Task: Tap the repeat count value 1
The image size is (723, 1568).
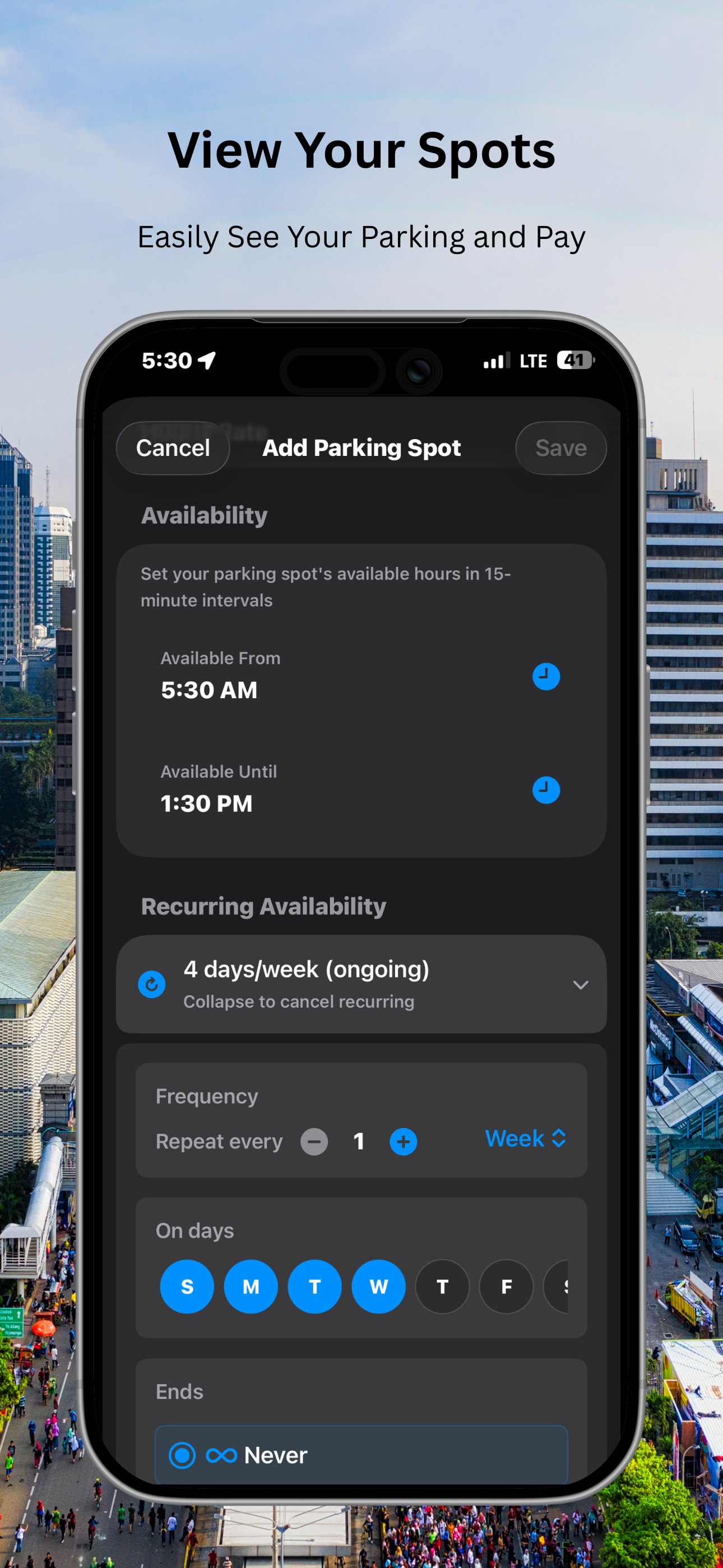Action: [x=359, y=1141]
